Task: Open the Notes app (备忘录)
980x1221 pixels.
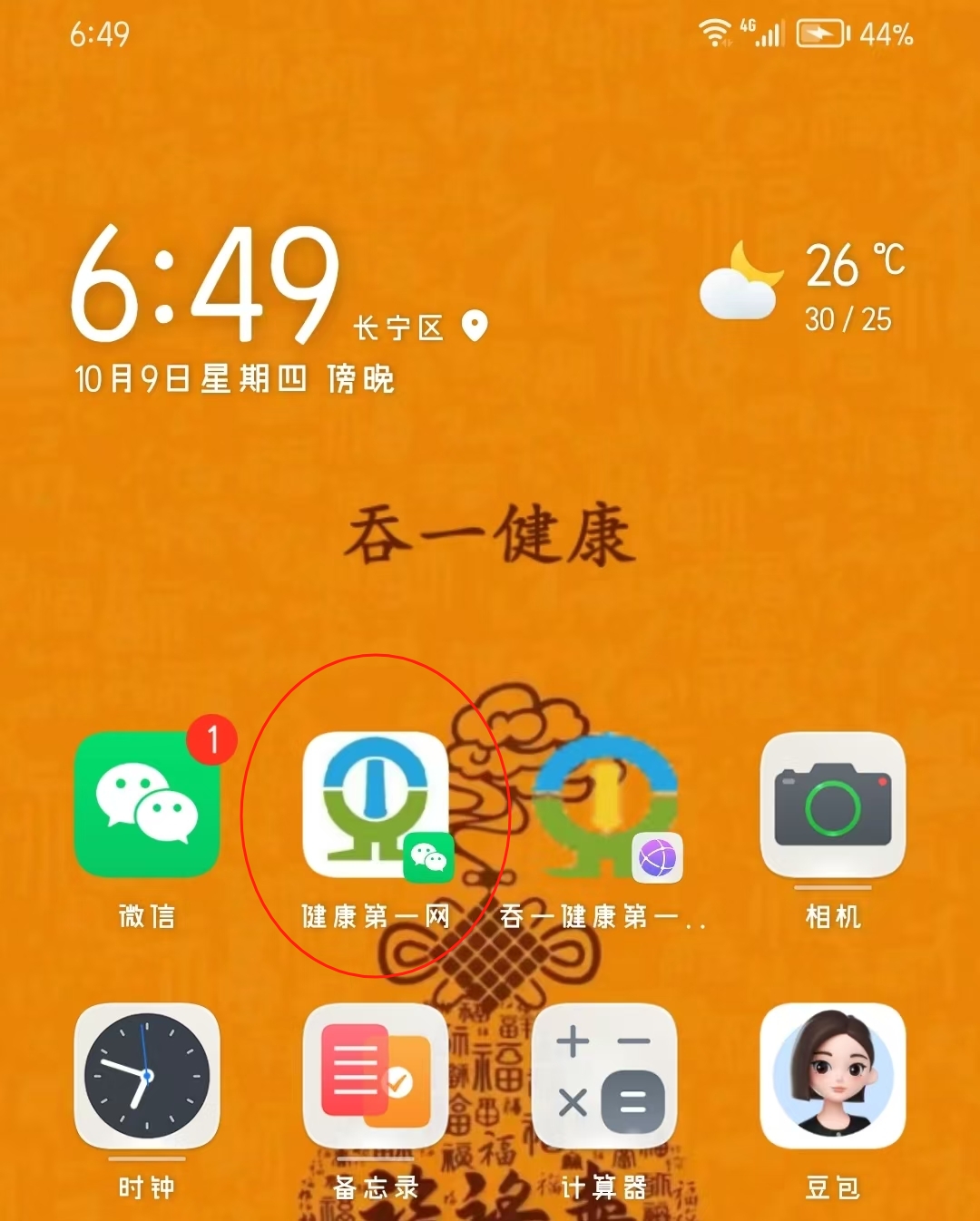Action: (376, 1076)
